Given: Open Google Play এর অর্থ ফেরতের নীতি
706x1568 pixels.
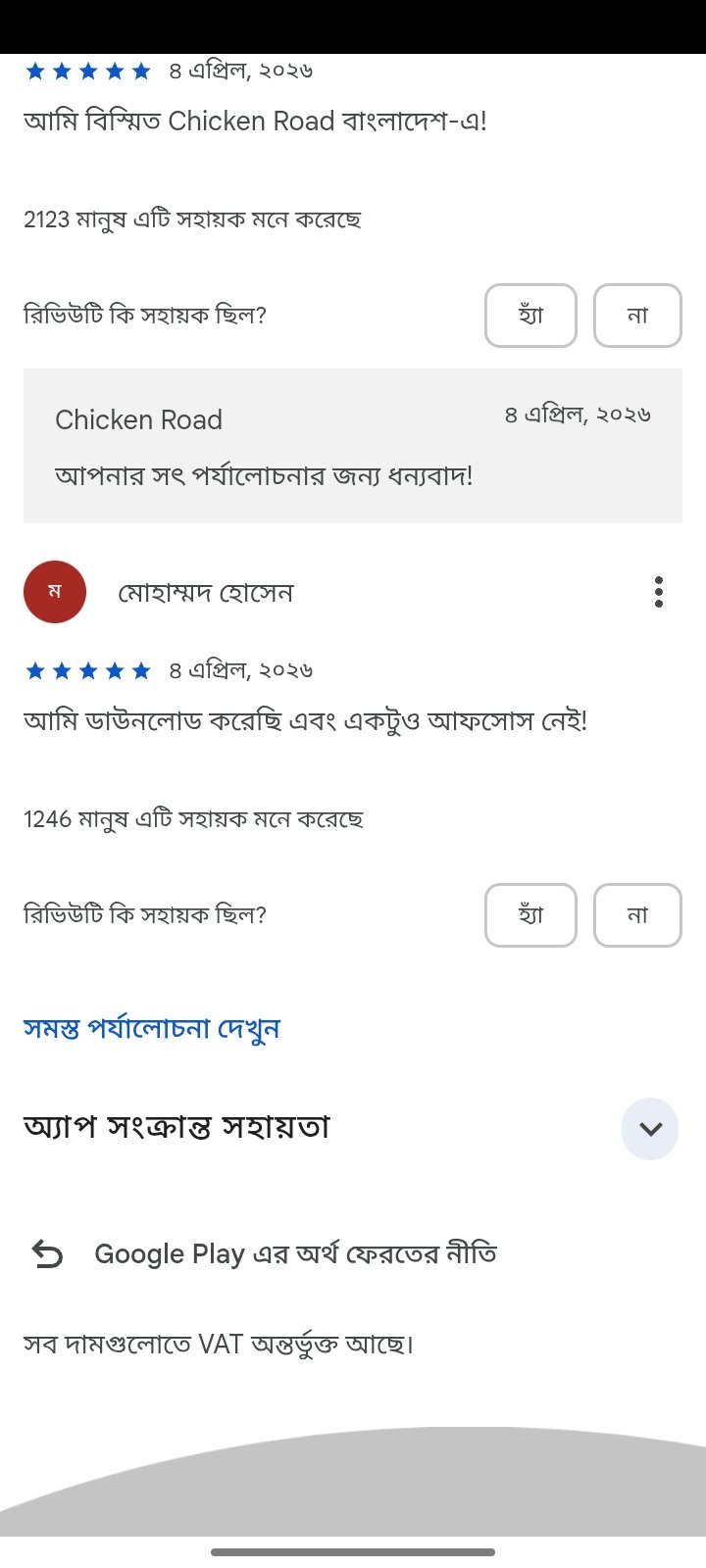Looking at the screenshot, I should point(294,1254).
